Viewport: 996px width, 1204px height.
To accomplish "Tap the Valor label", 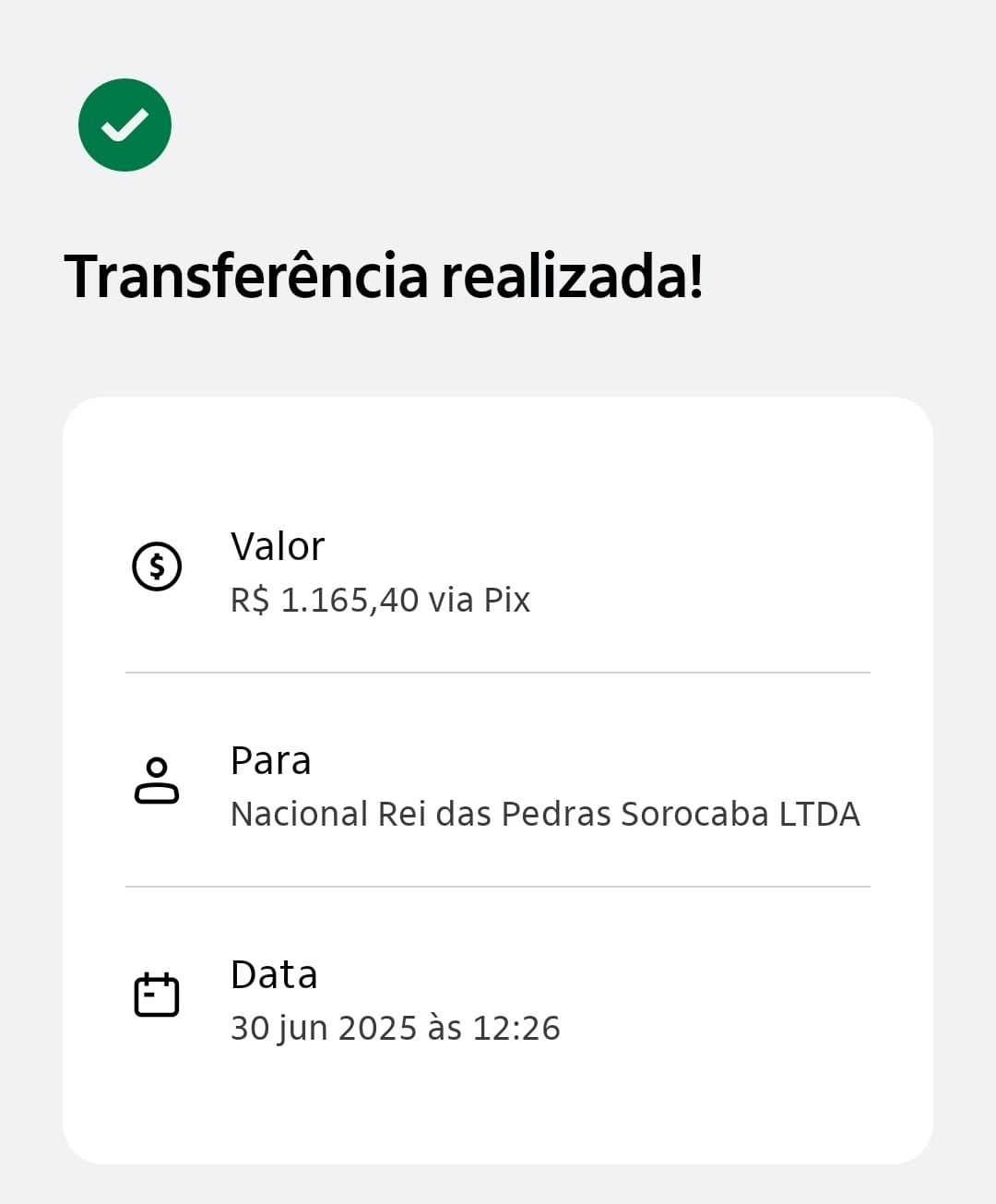I will (x=277, y=546).
